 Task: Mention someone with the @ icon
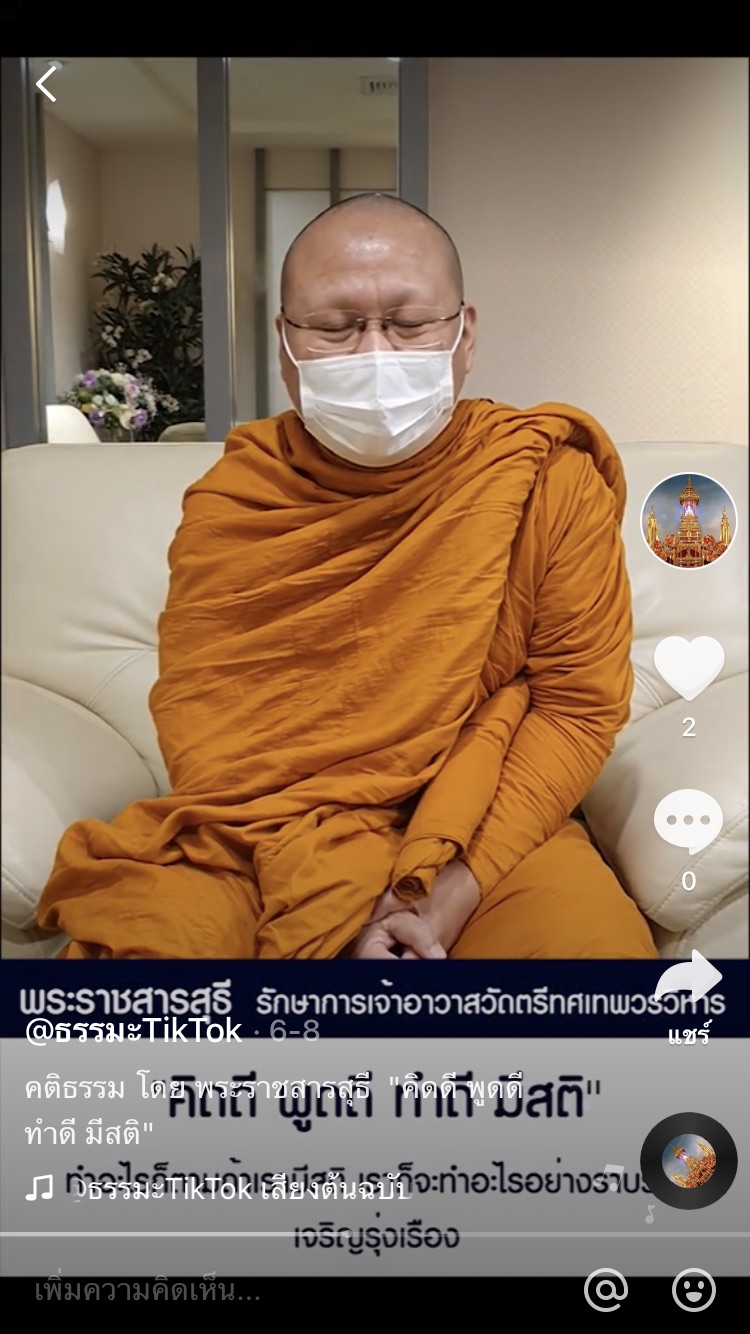606,1290
